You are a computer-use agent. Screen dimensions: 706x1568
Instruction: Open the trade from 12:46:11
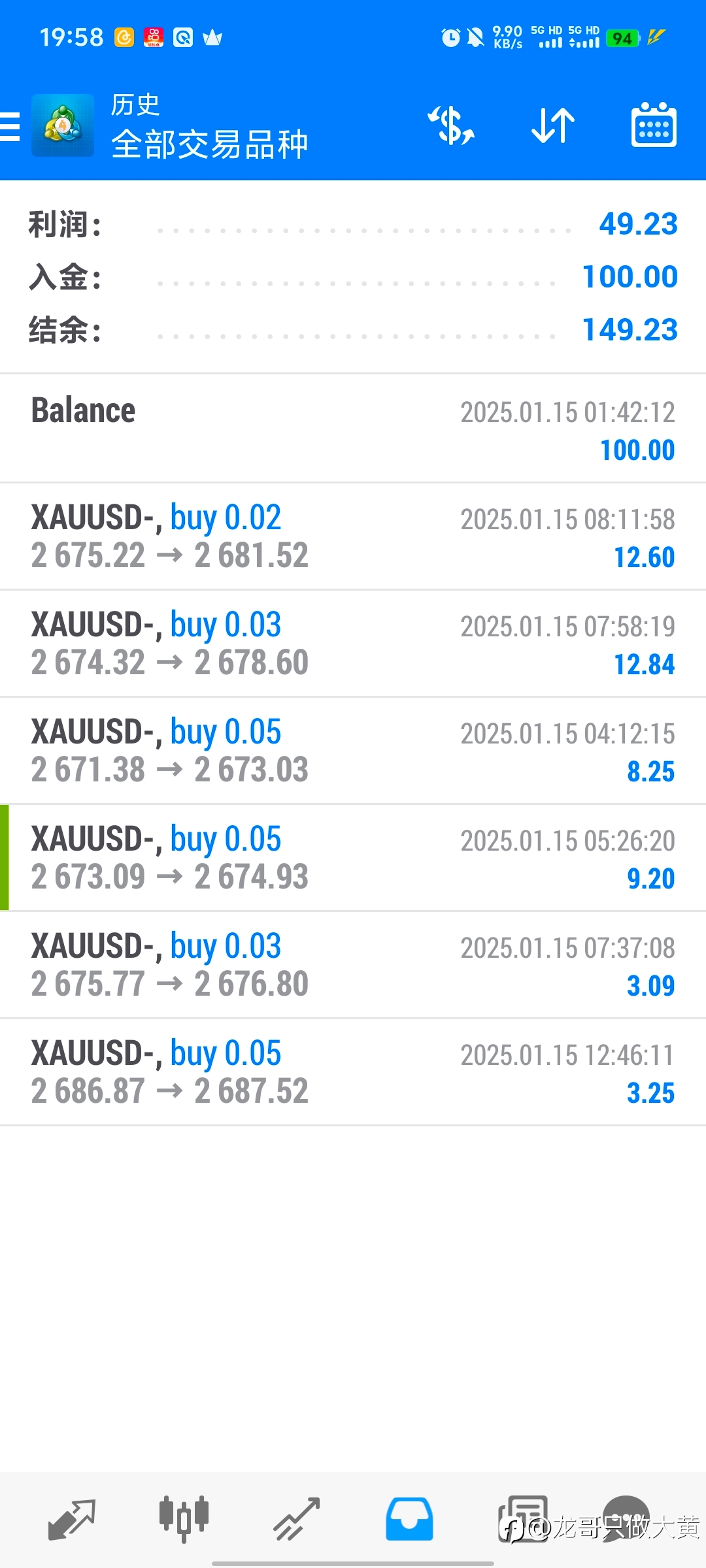pos(353,1073)
